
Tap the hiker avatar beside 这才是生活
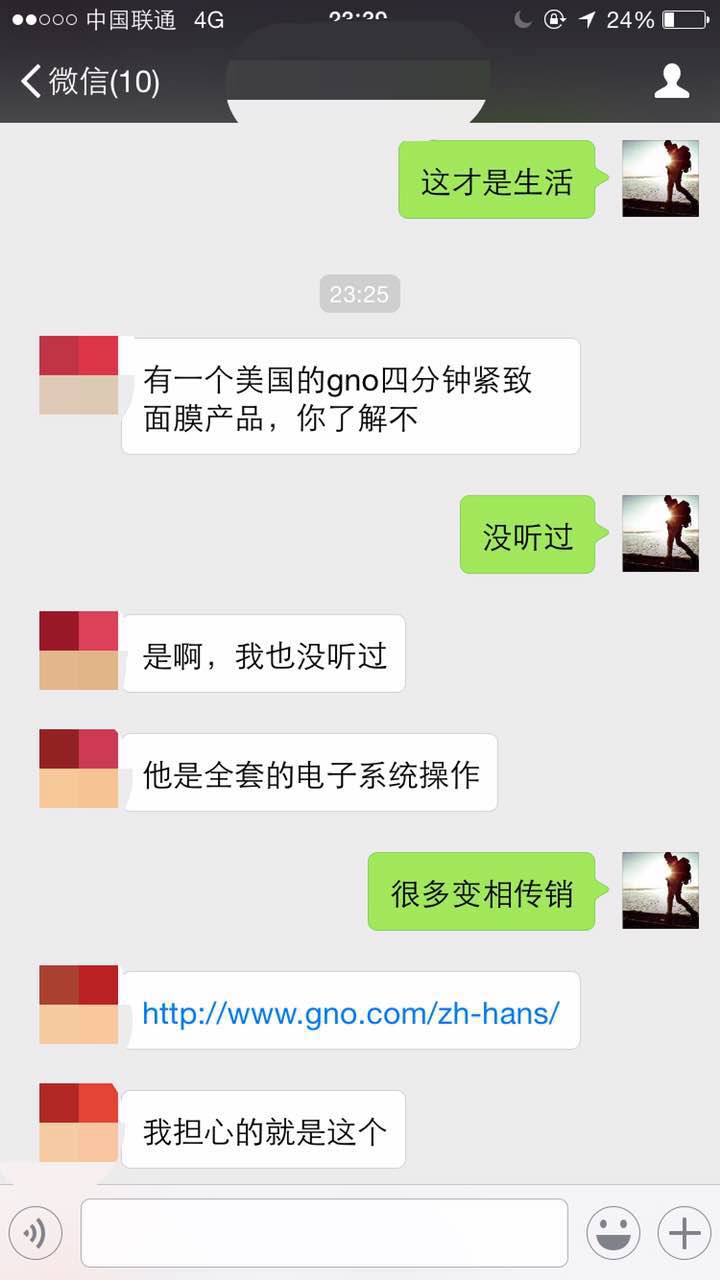(x=660, y=179)
